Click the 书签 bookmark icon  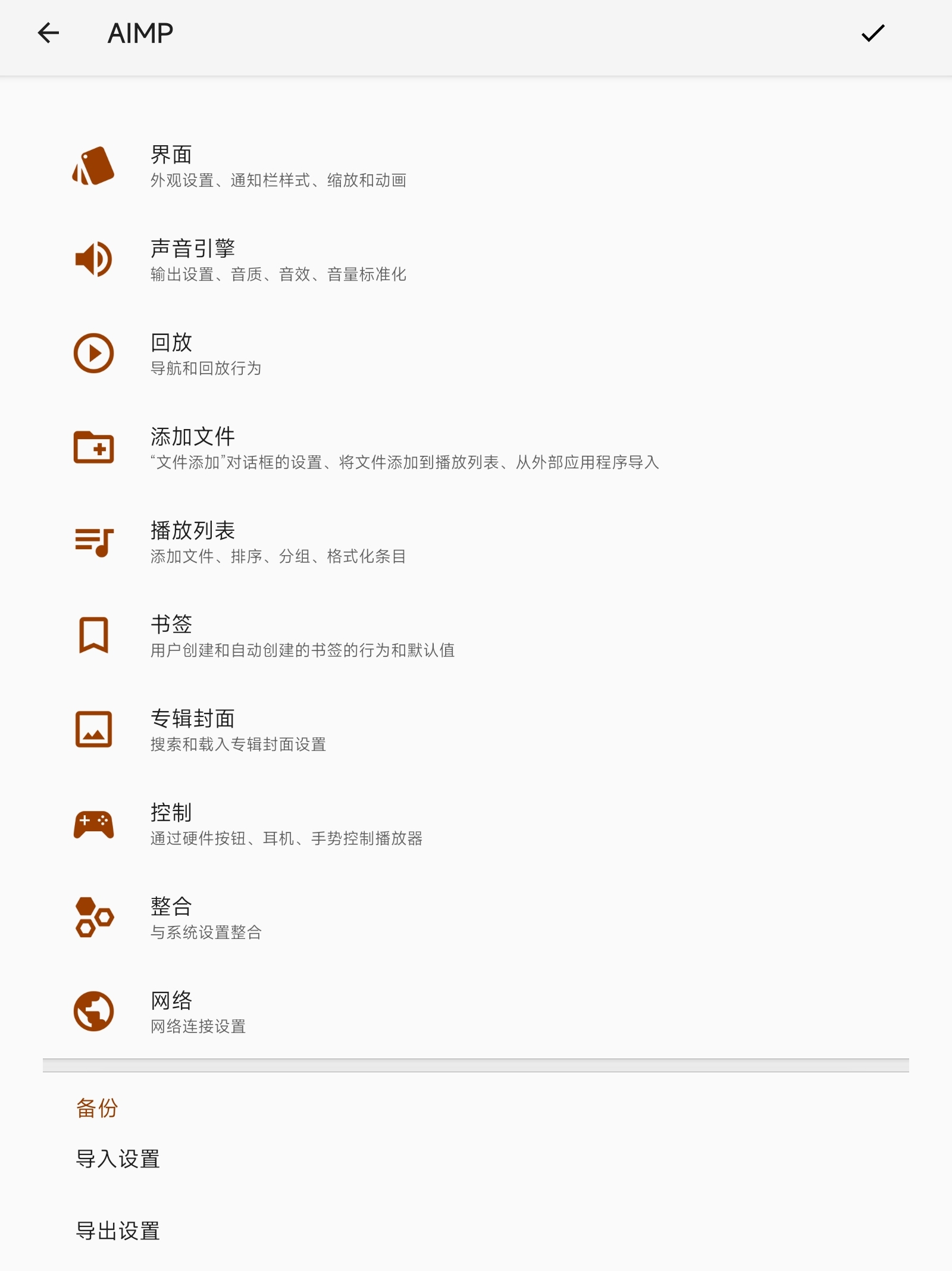coord(93,635)
